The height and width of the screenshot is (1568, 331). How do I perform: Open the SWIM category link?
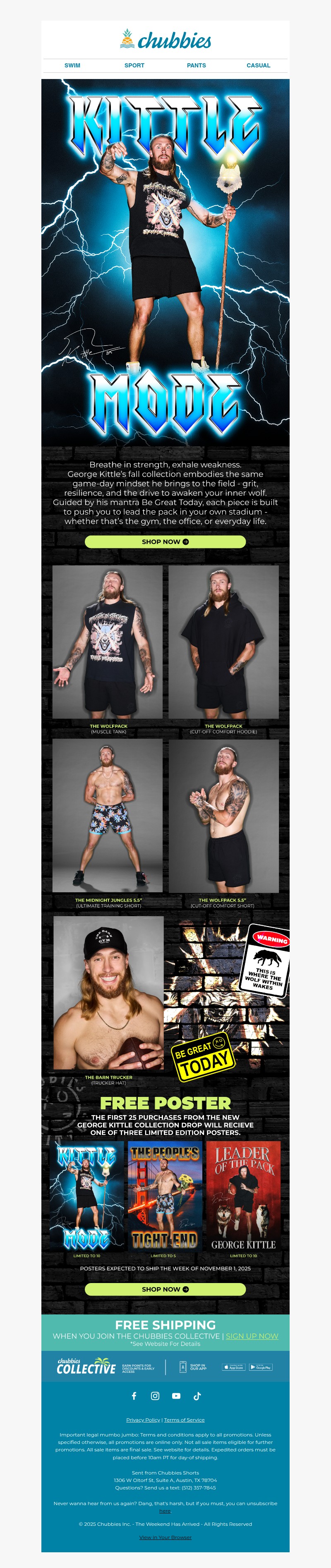click(72, 65)
